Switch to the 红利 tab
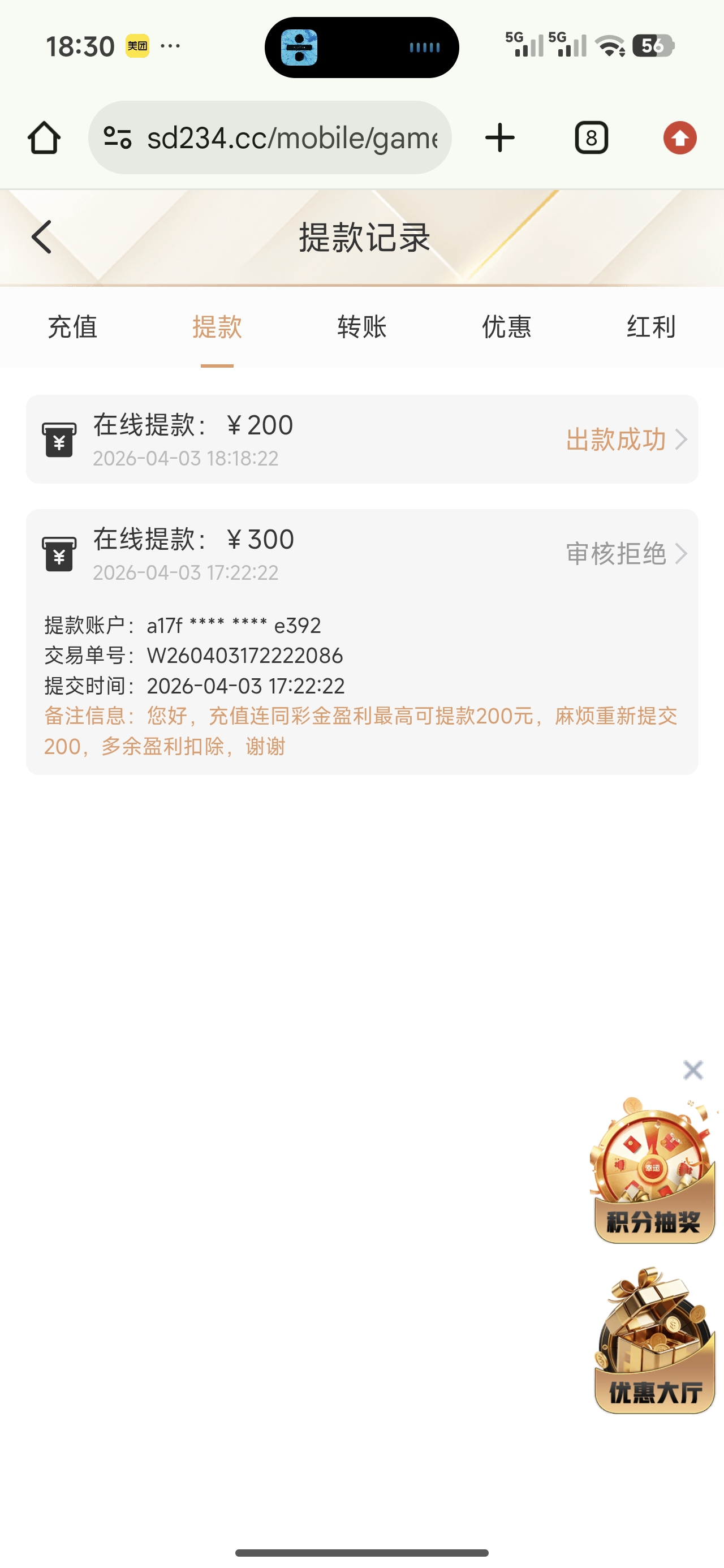 coord(650,327)
